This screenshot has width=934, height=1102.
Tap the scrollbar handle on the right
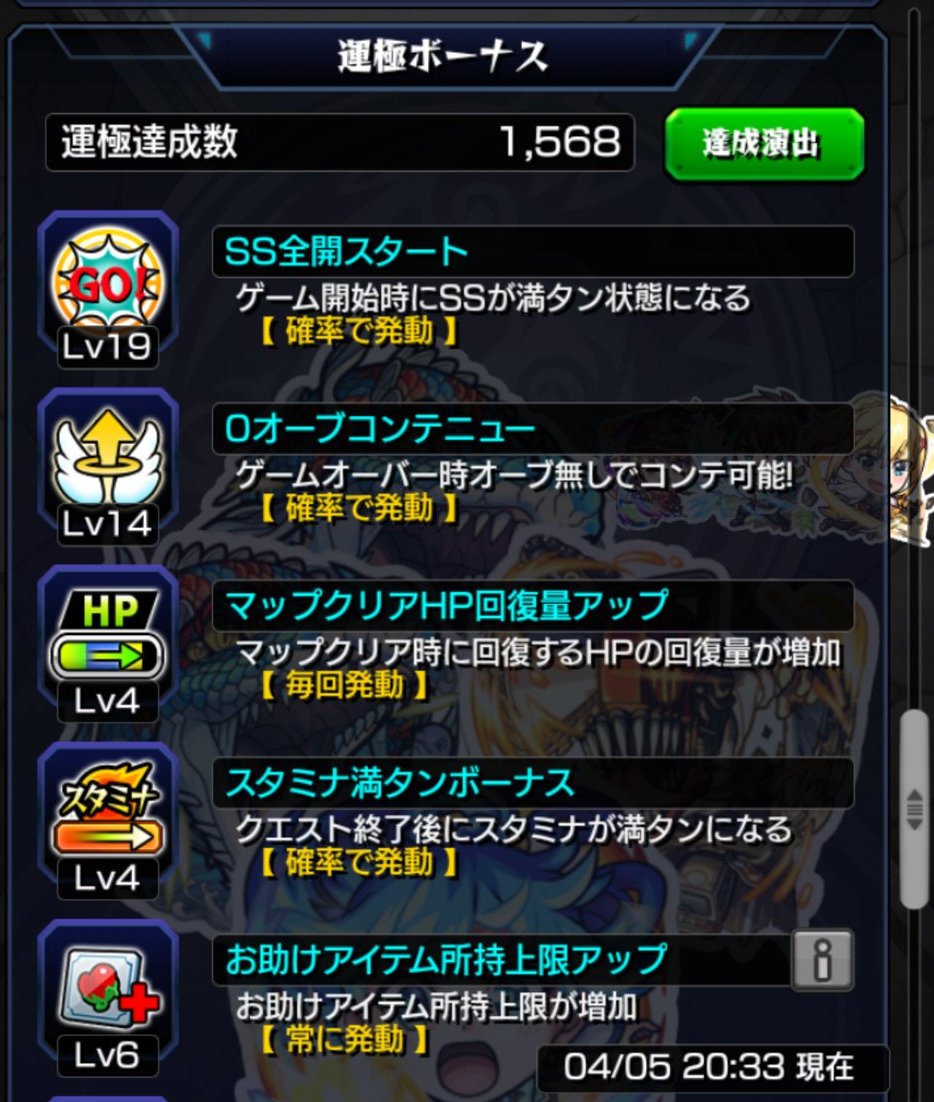[x=914, y=808]
